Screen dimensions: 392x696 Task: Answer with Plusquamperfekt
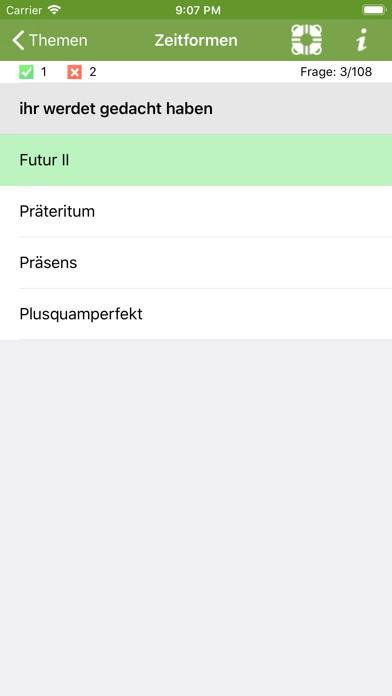tap(196, 314)
